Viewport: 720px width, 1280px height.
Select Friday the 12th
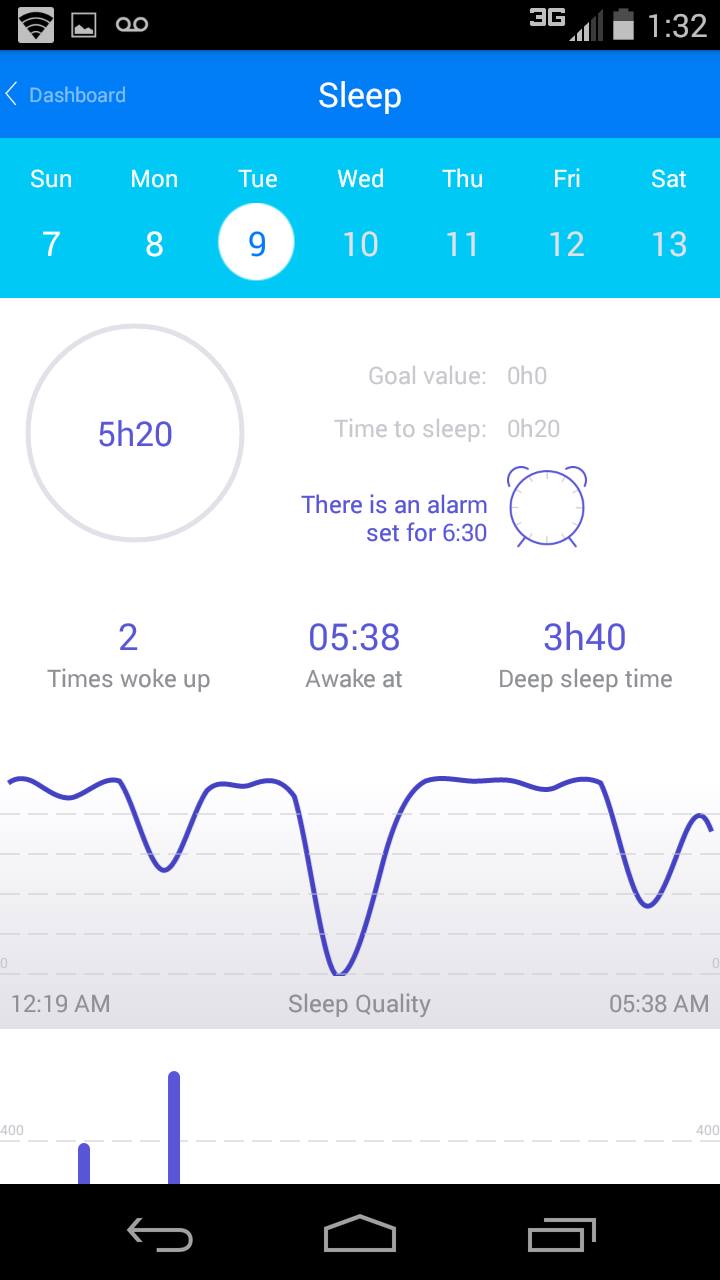566,243
